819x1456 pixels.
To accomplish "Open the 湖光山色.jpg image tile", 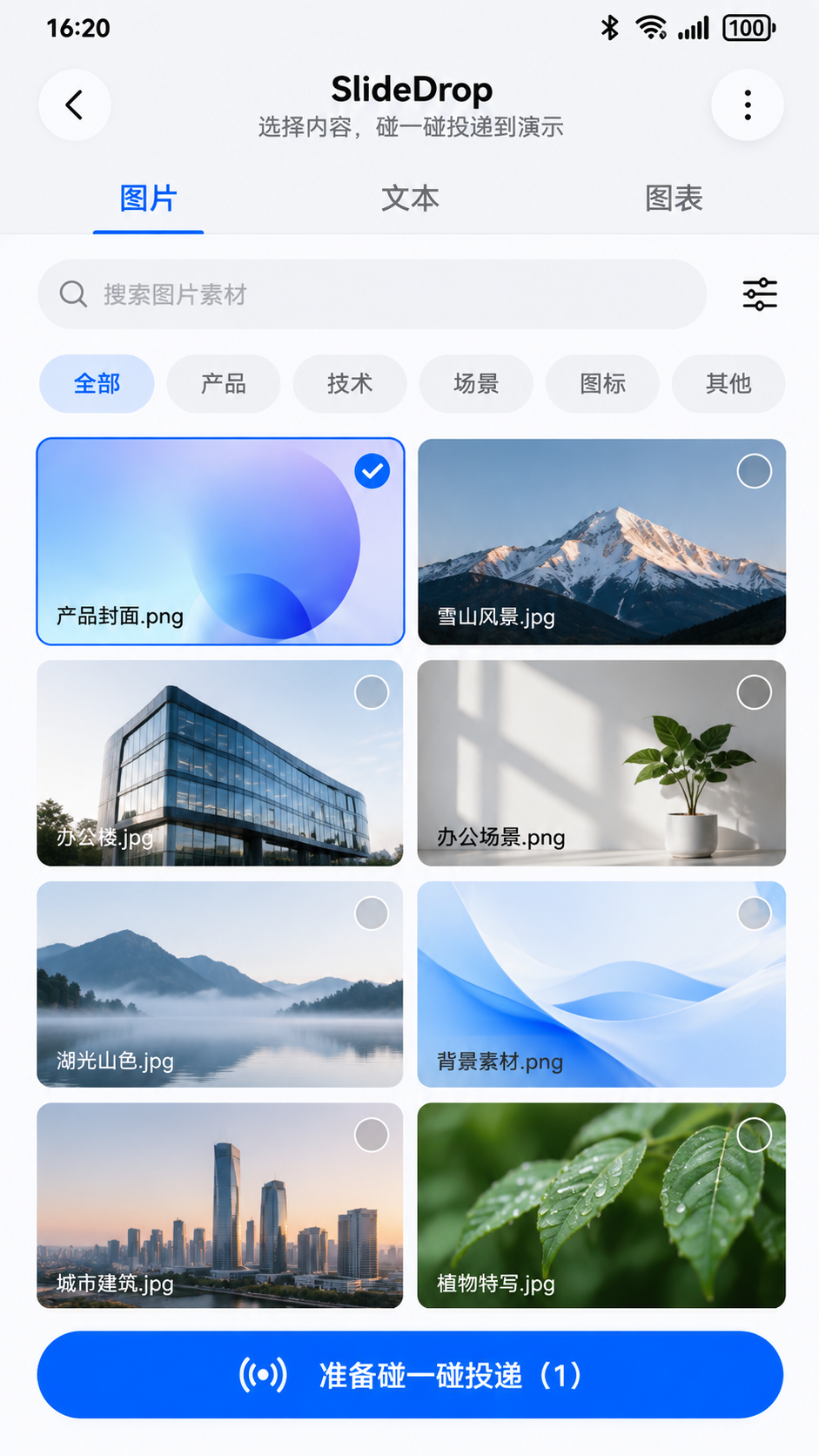I will pyautogui.click(x=220, y=984).
